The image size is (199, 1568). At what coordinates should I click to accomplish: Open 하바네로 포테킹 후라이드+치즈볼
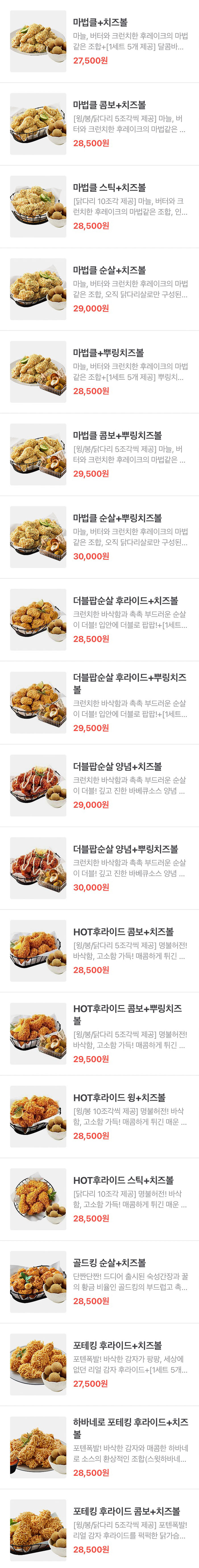[x=100, y=1447]
